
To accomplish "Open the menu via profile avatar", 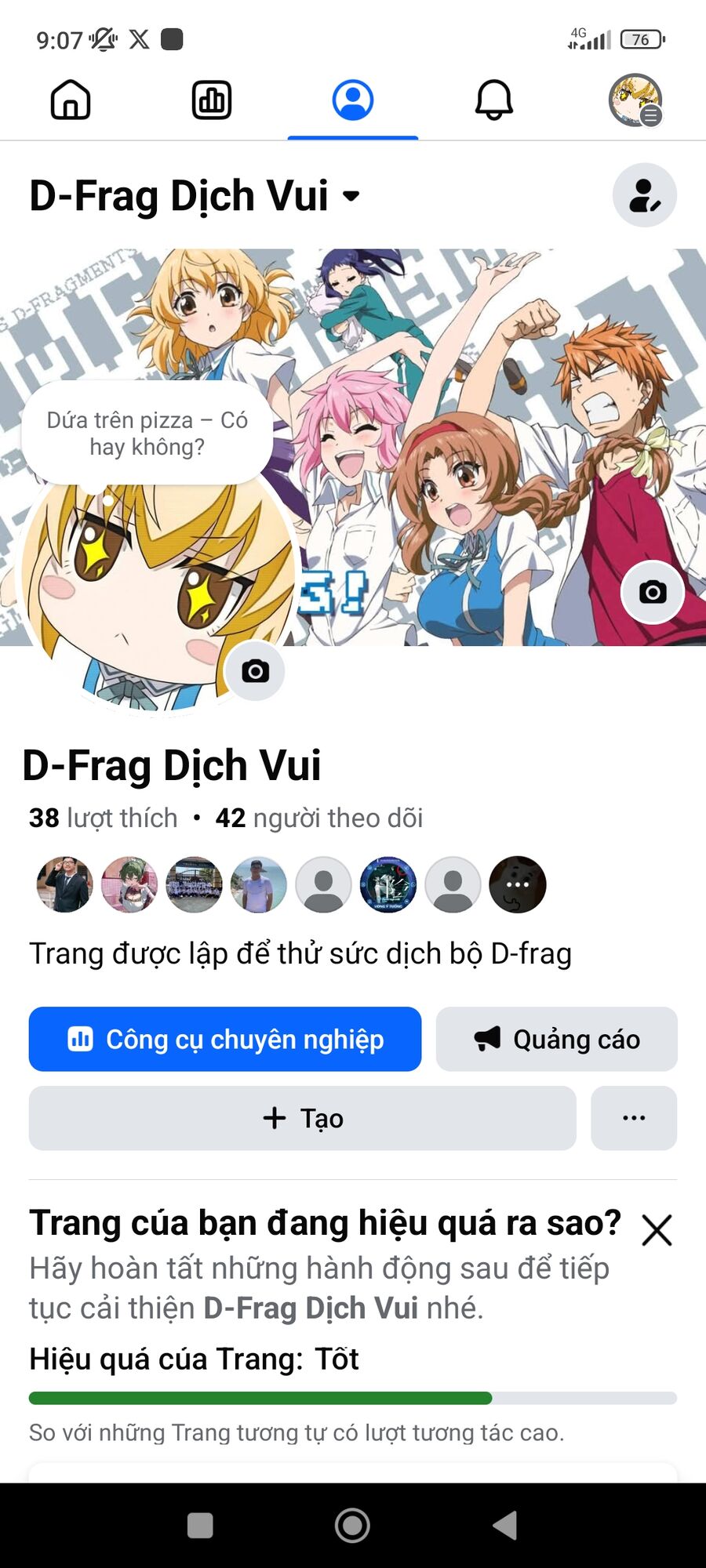I will click(x=635, y=100).
